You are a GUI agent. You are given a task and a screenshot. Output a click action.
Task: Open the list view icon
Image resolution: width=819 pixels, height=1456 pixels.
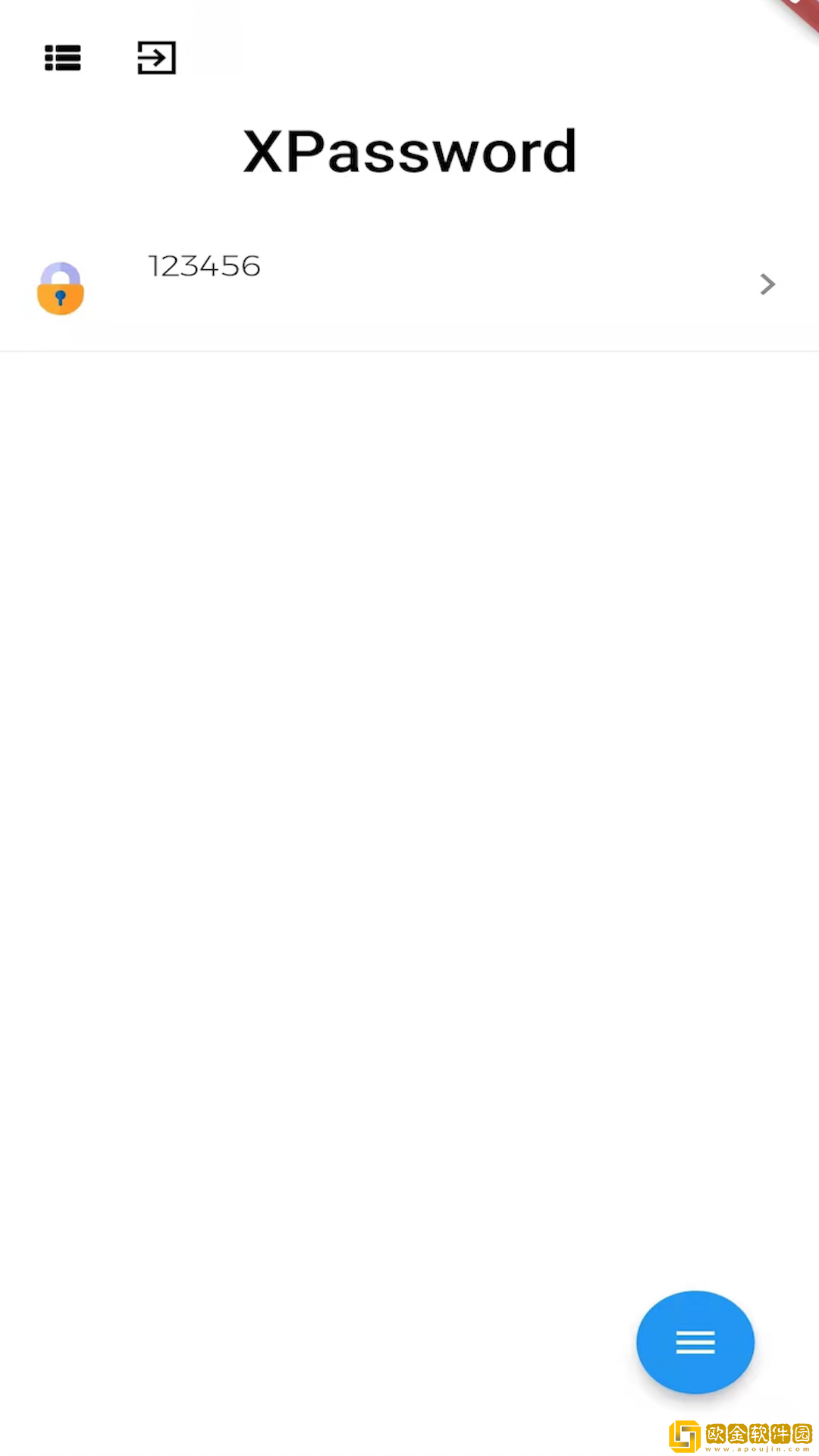(x=63, y=58)
